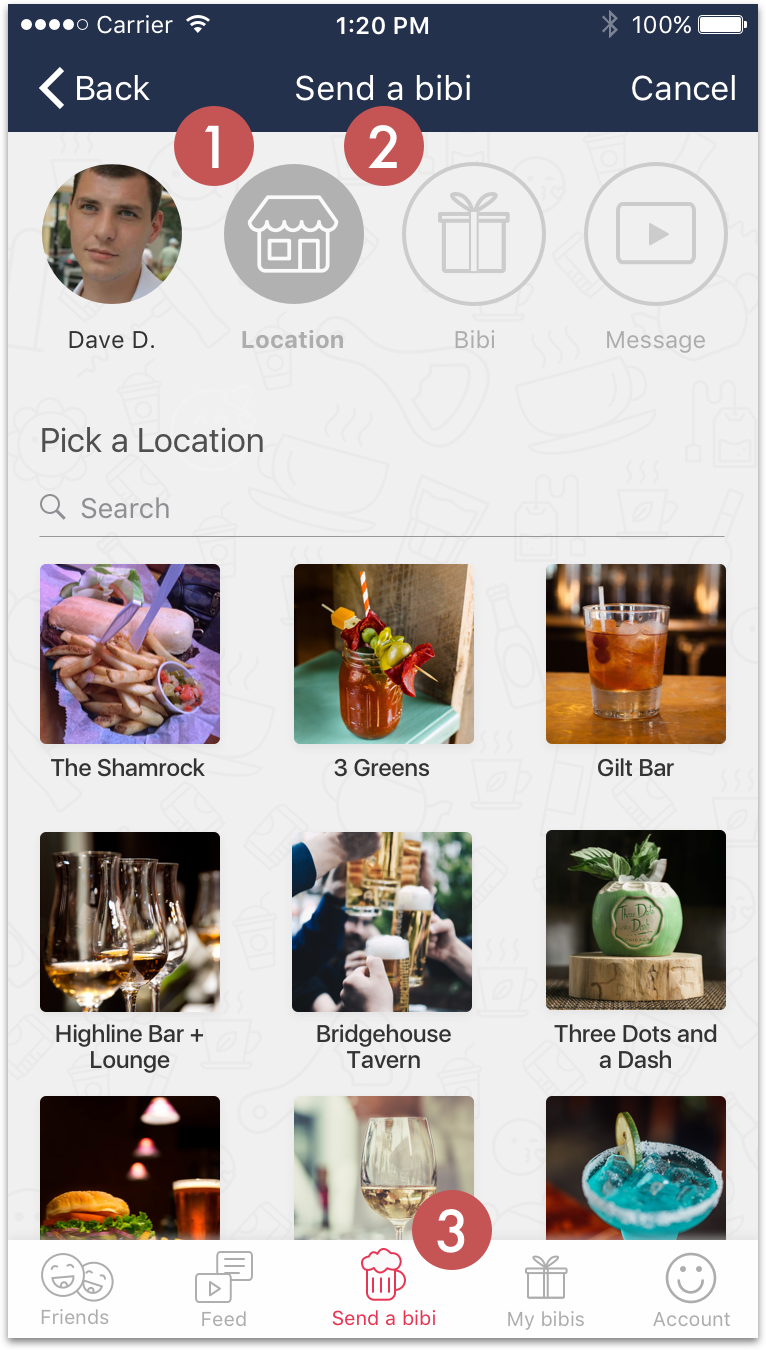Switch to the Friends tab
The height and width of the screenshot is (1350, 766).
click(76, 1290)
